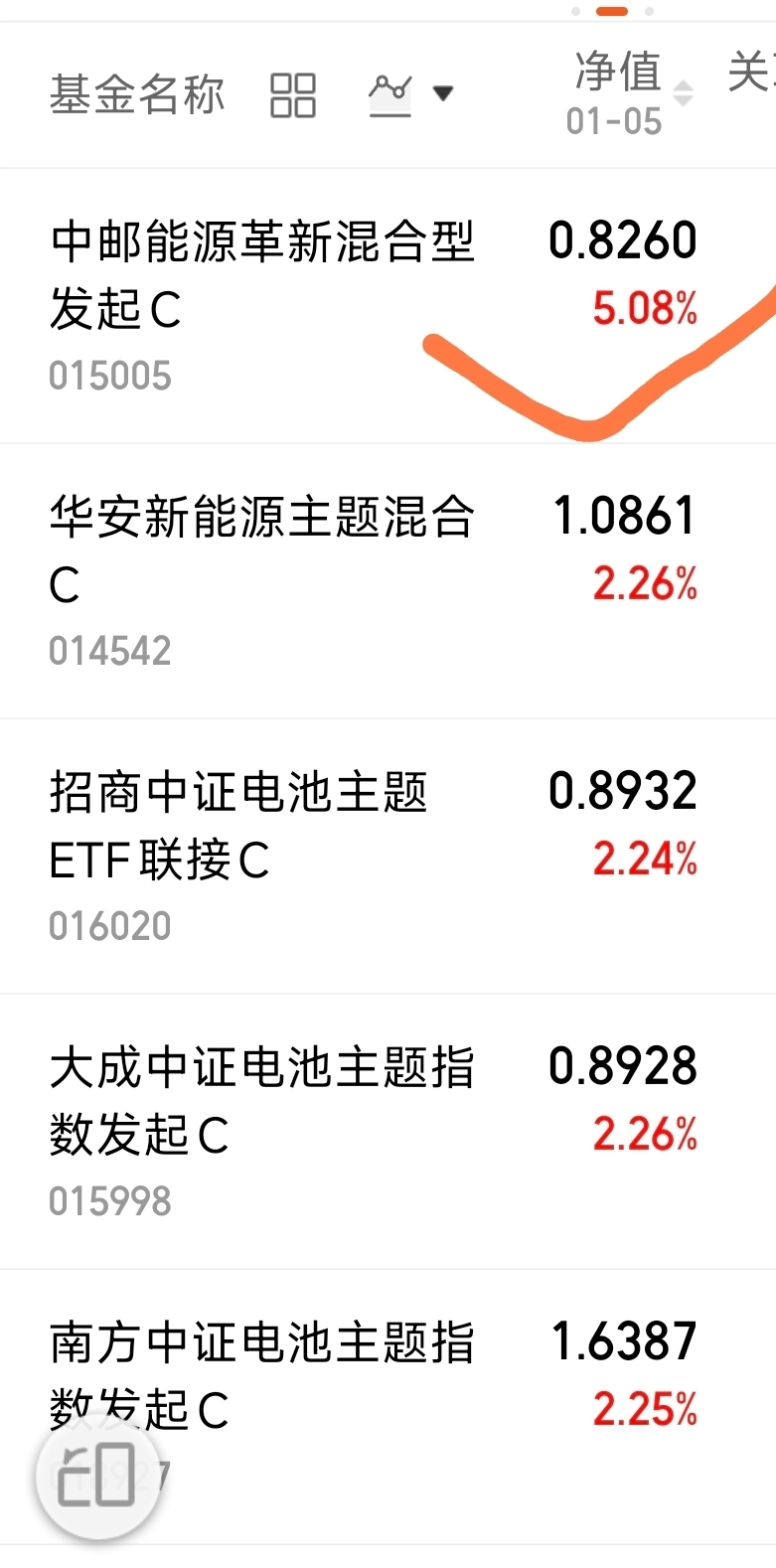
Task: Open the chart type dropdown
Action: point(410,94)
